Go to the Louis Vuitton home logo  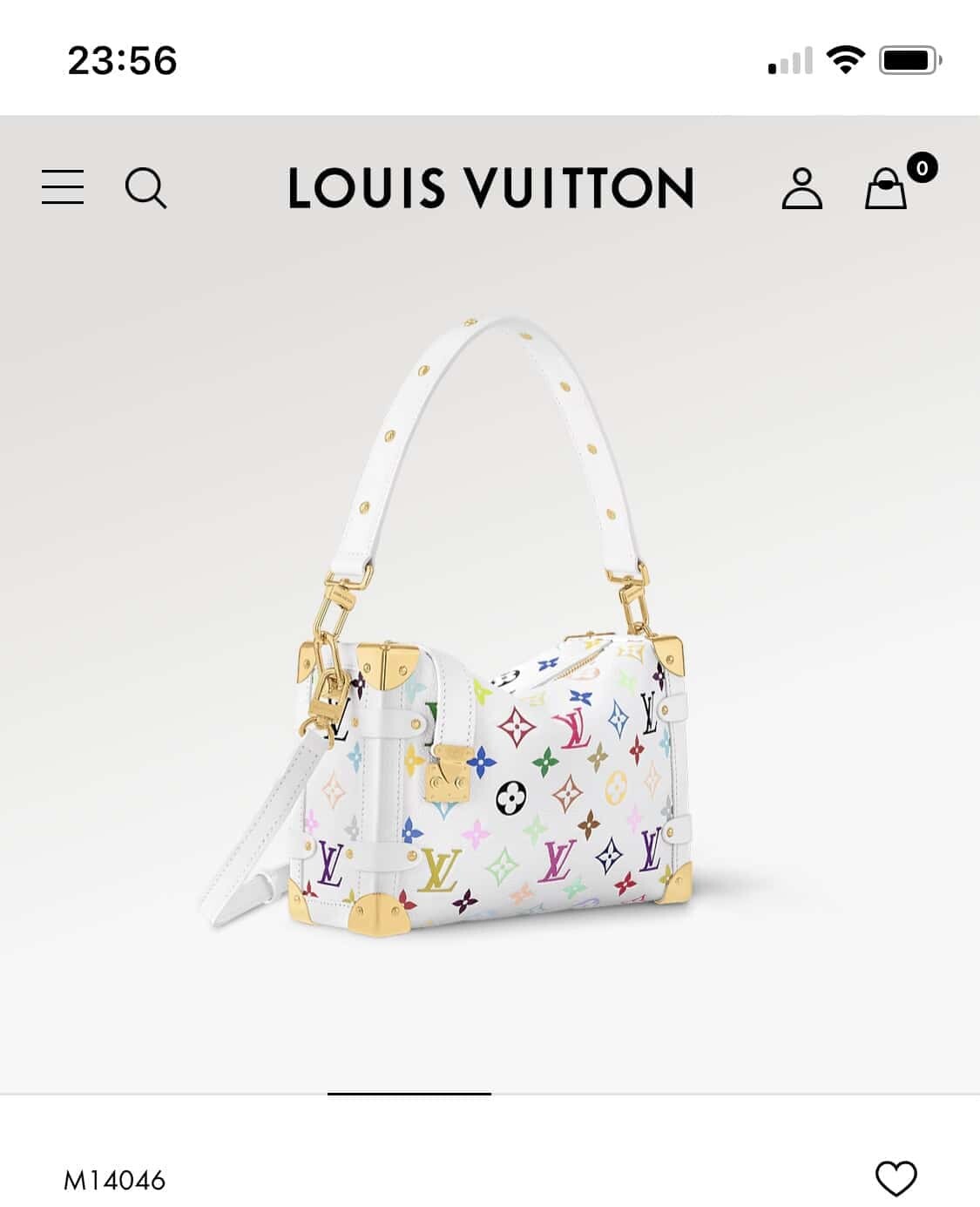(x=490, y=188)
